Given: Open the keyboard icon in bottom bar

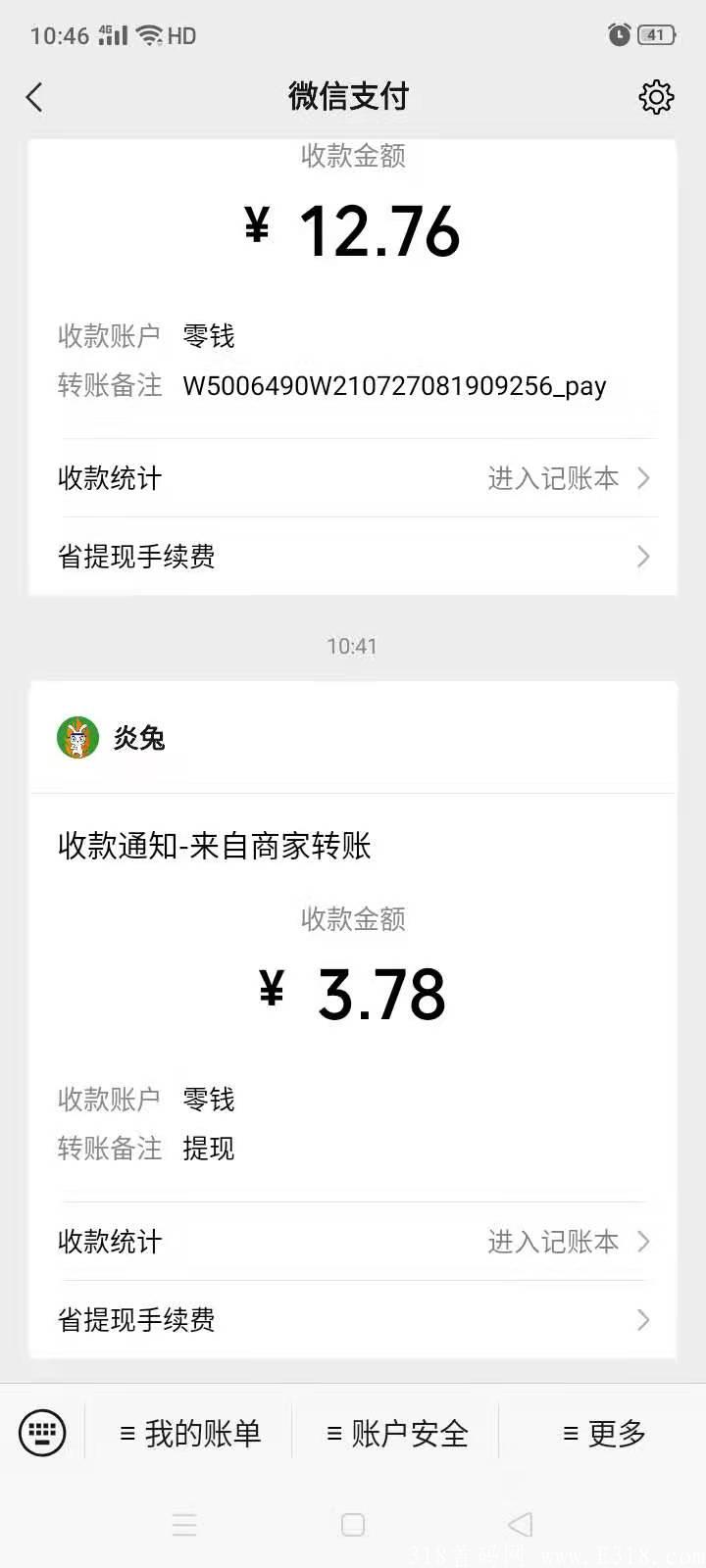Looking at the screenshot, I should point(42,1433).
